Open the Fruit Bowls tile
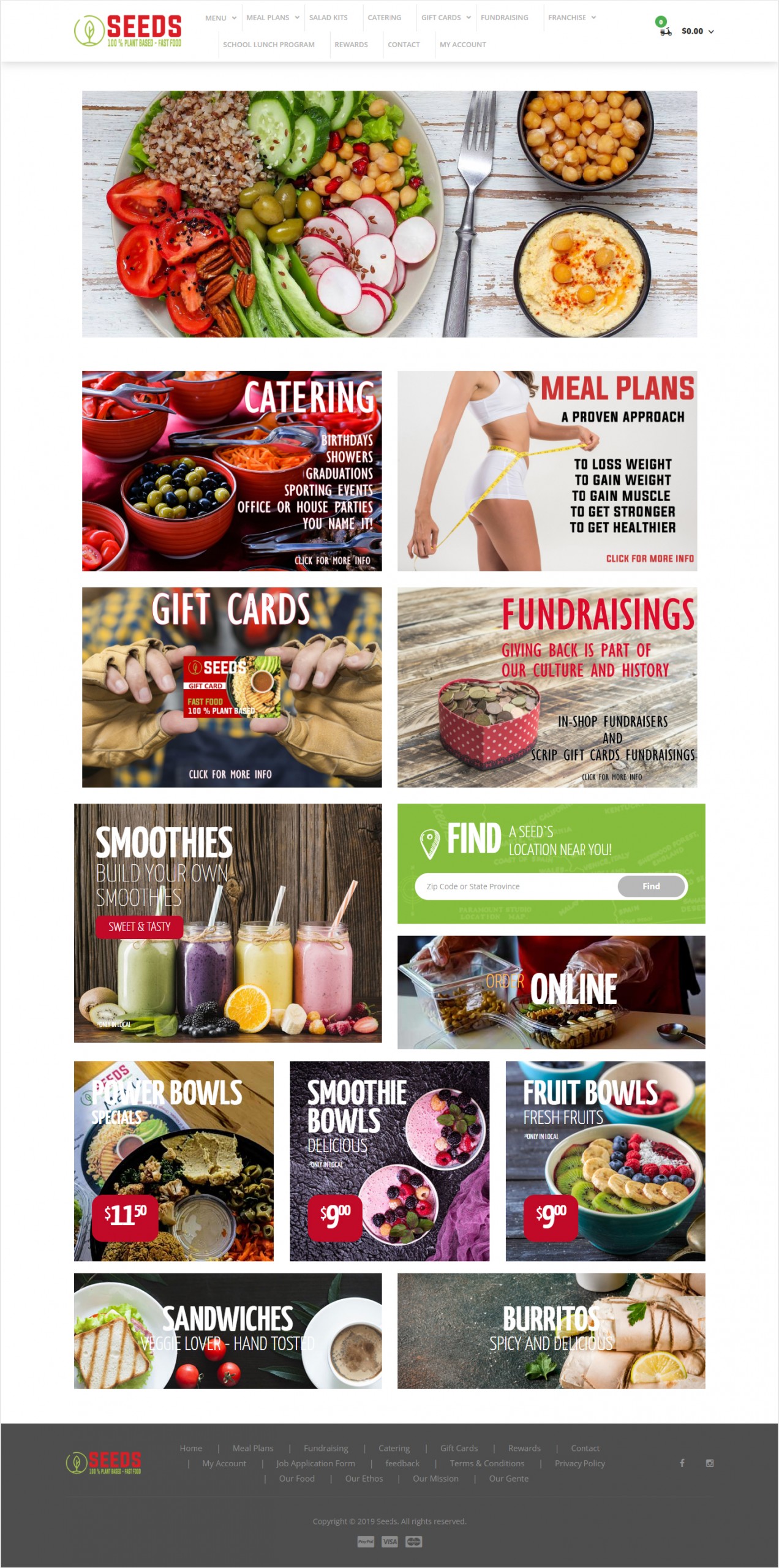Viewport: 779px width, 1568px height. (x=605, y=1161)
